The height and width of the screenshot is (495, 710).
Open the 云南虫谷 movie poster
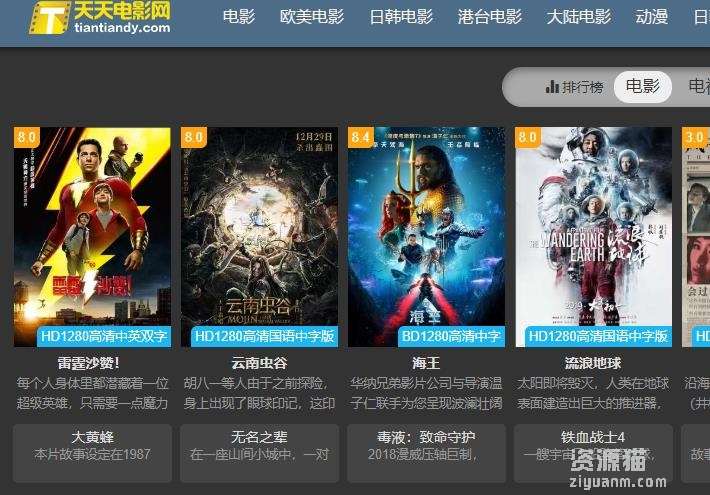pyautogui.click(x=259, y=237)
